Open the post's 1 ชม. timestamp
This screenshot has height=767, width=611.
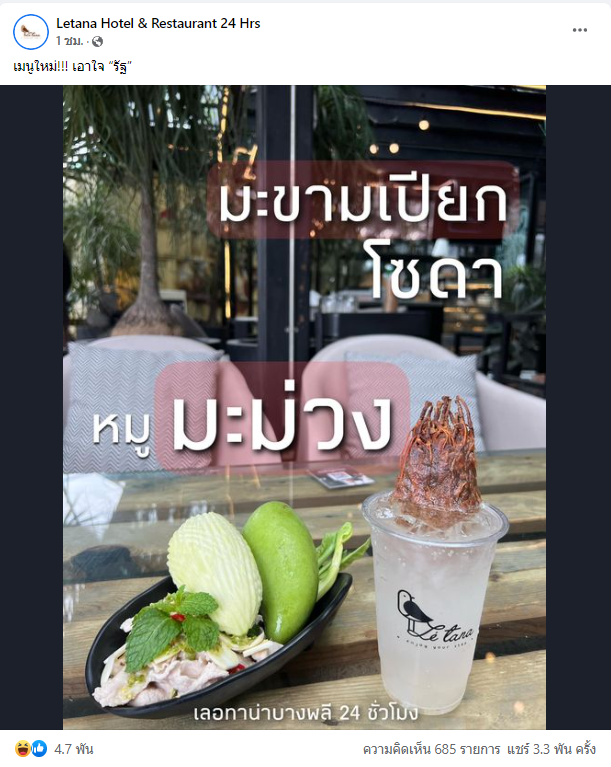[69, 41]
